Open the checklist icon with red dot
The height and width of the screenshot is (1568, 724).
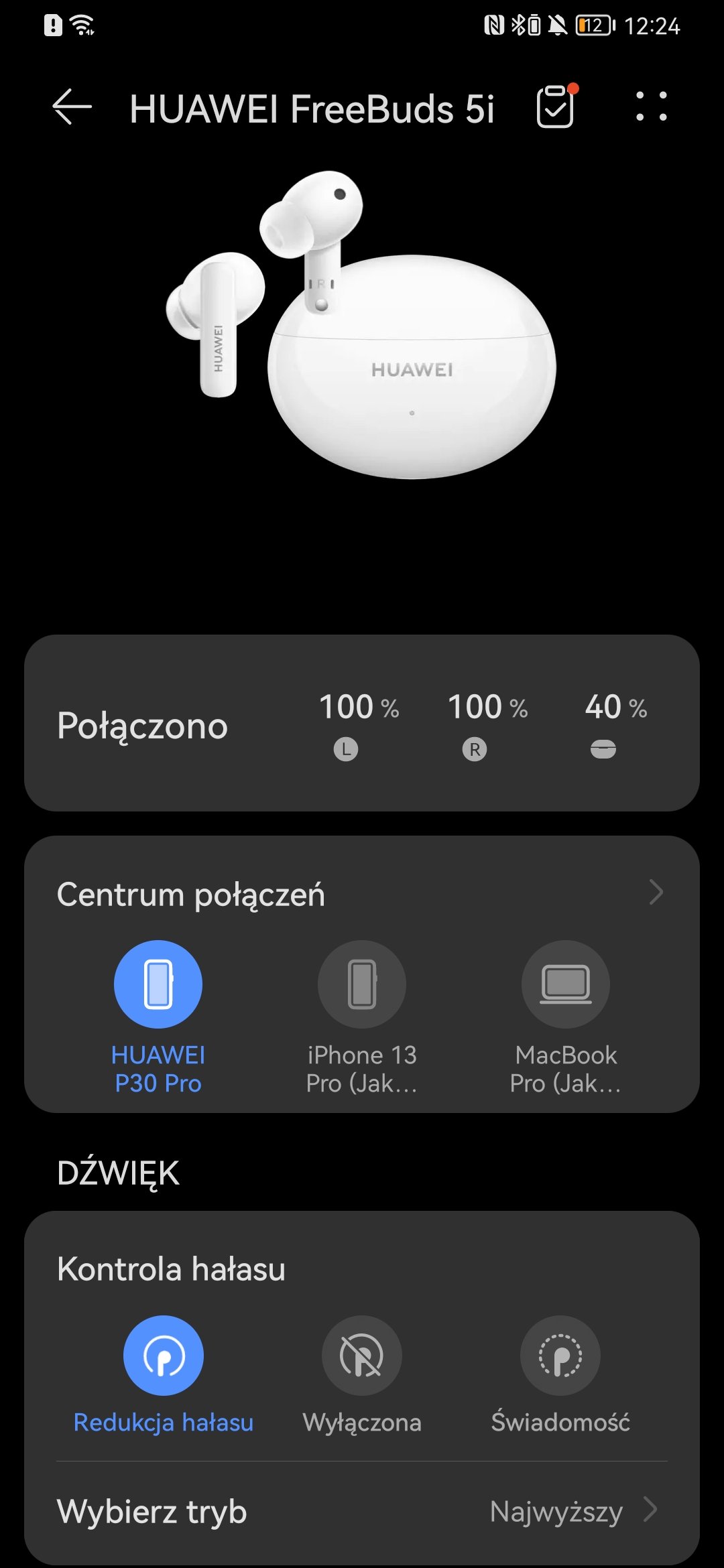(x=557, y=106)
